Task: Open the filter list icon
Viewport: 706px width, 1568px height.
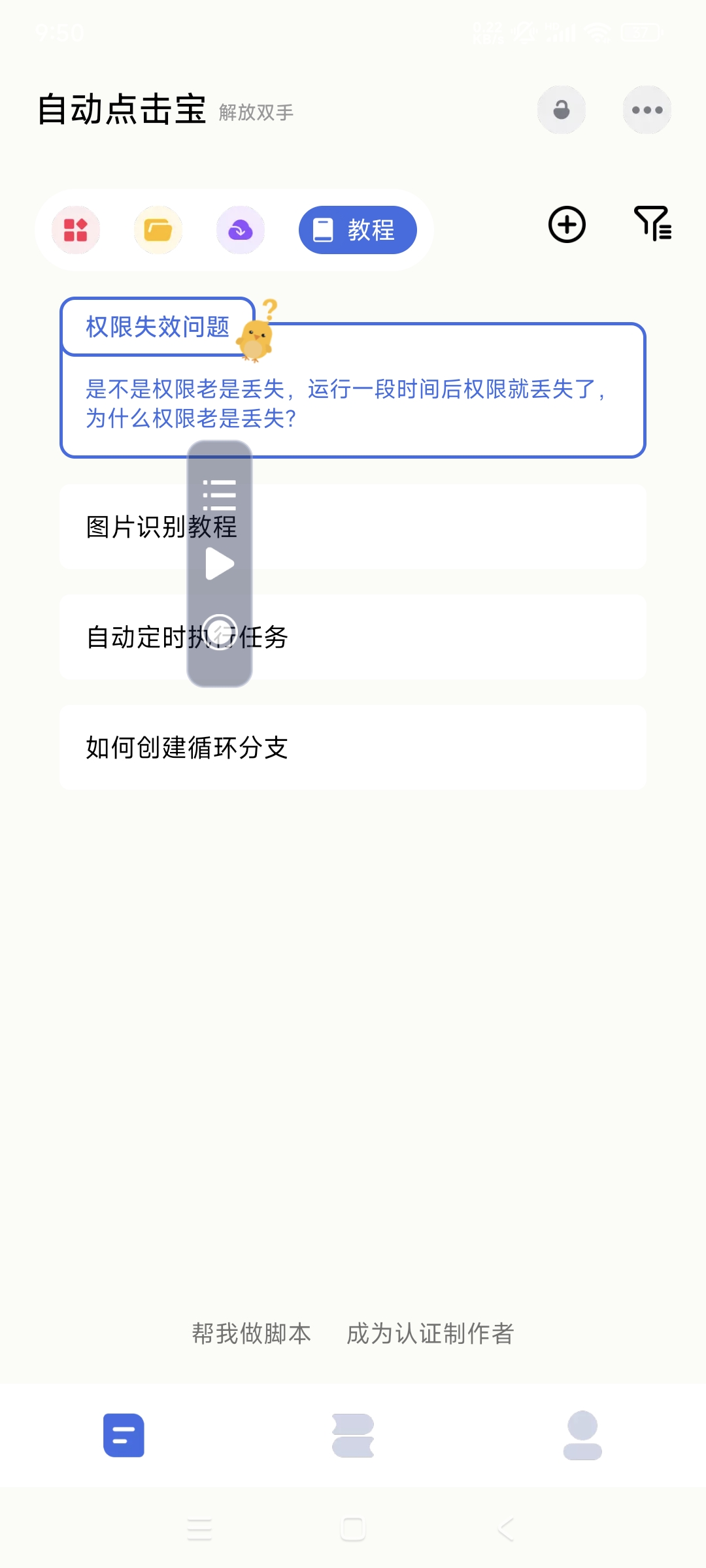Action: point(652,223)
